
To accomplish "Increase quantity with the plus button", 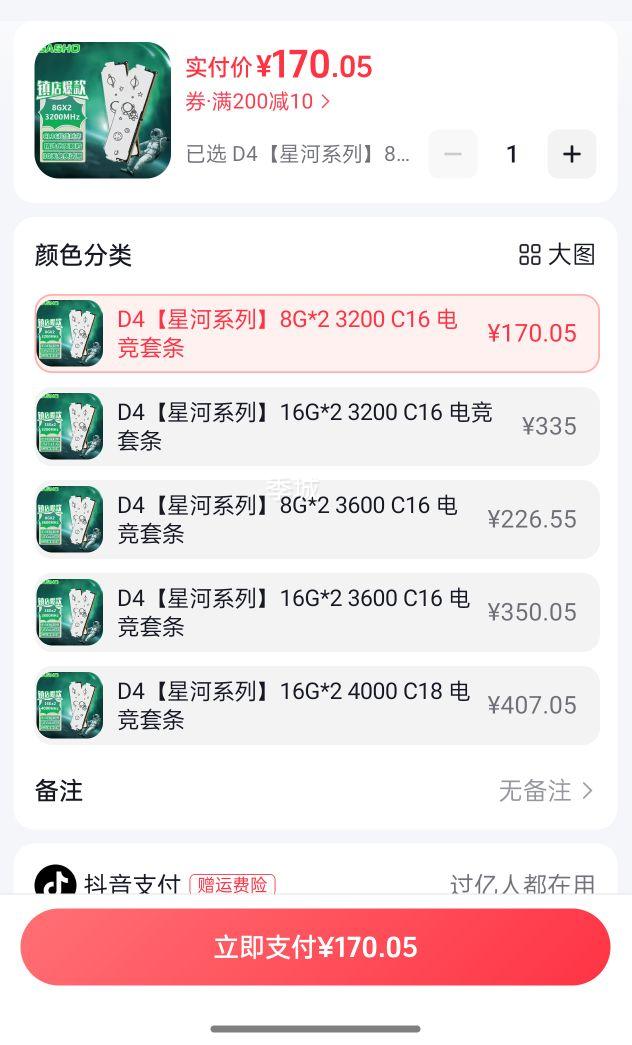I will tap(571, 154).
